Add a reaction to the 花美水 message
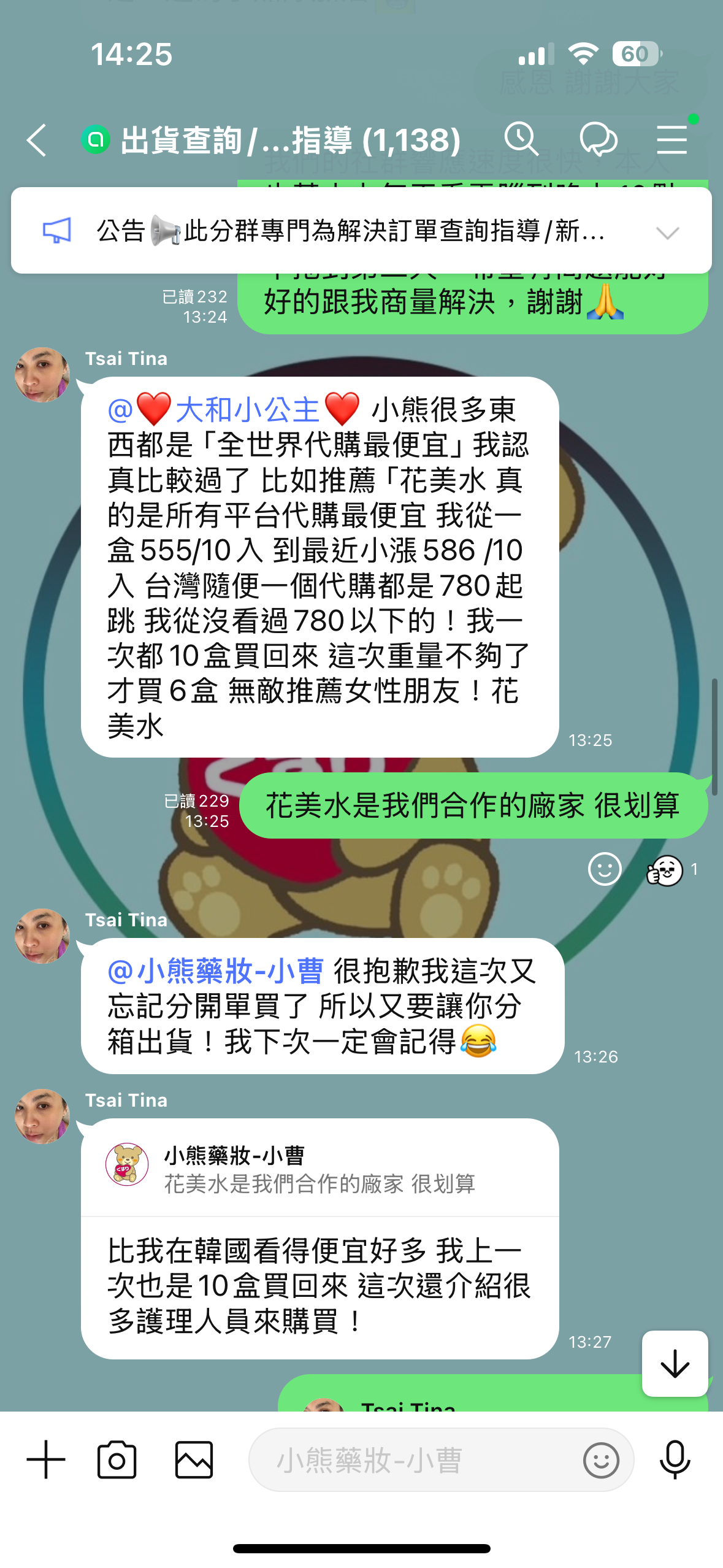Image resolution: width=723 pixels, height=1568 pixels. coord(605,869)
